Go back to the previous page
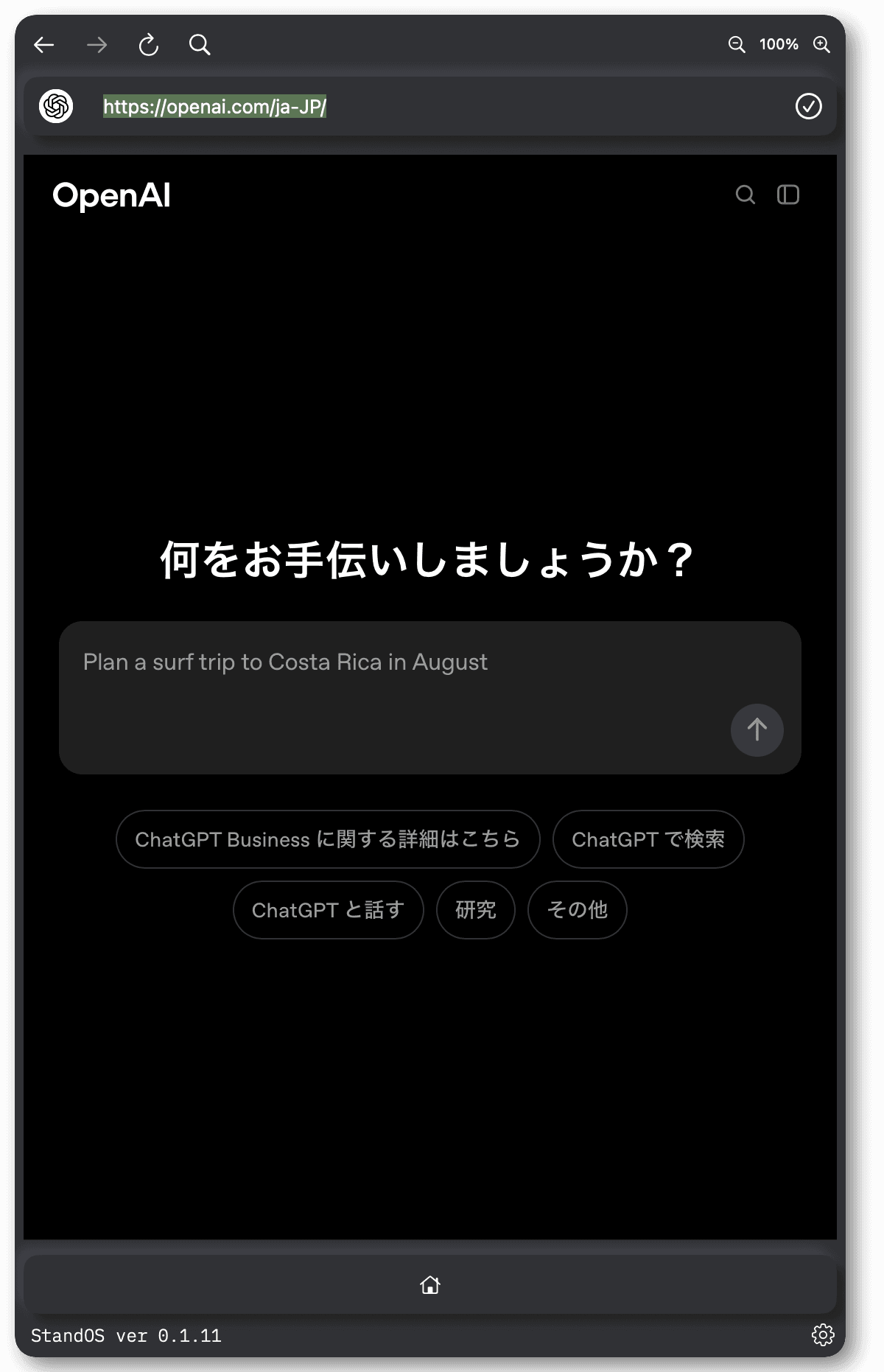 pos(44,45)
